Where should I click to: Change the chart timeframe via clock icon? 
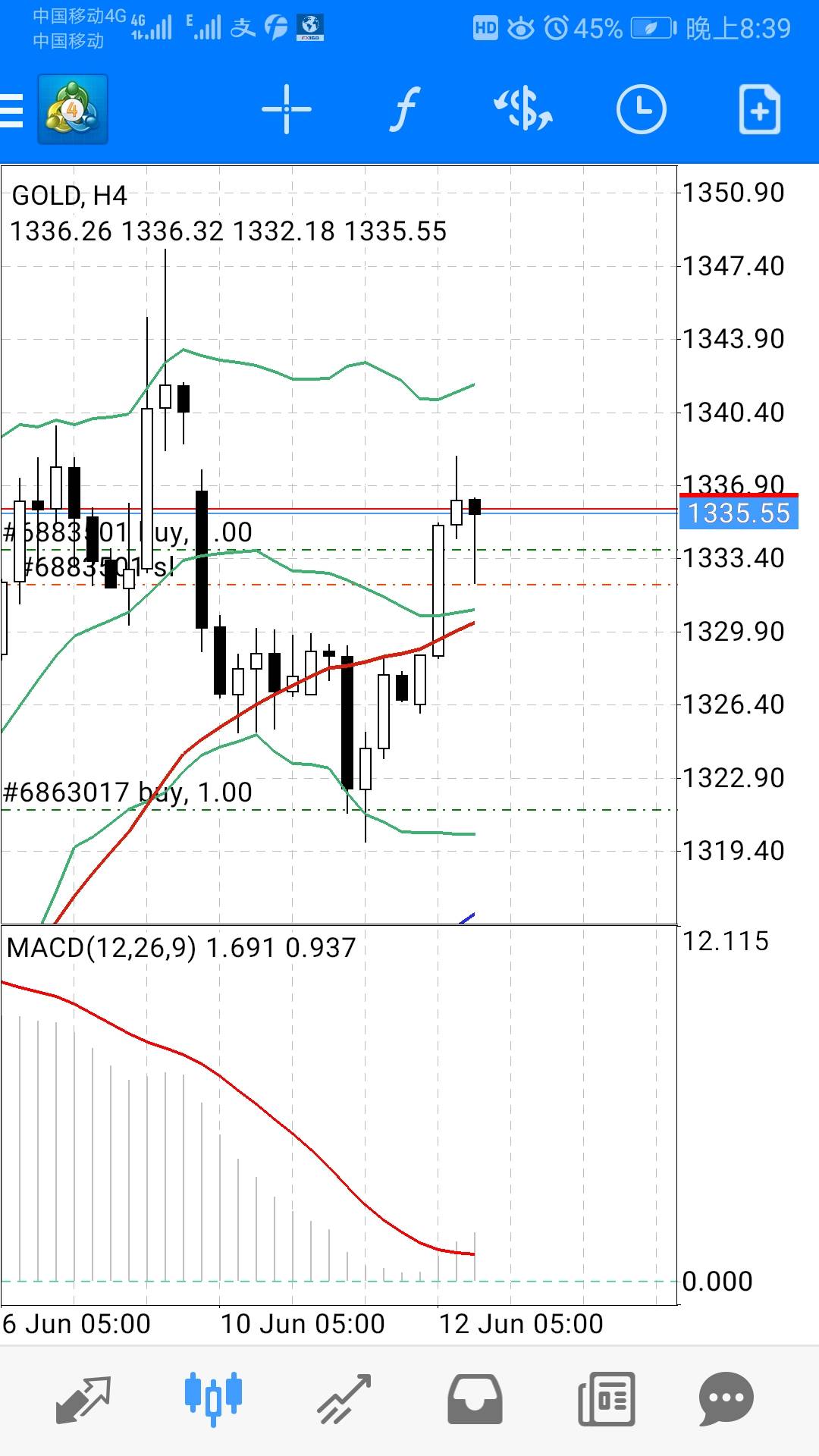point(641,110)
